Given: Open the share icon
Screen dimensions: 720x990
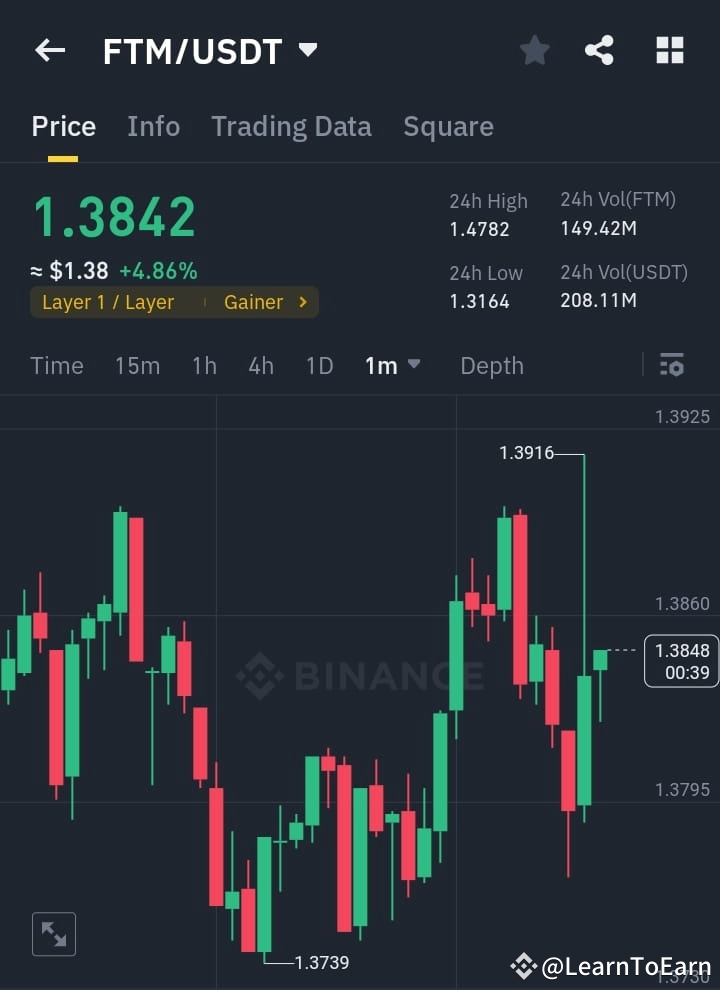Looking at the screenshot, I should tap(599, 50).
